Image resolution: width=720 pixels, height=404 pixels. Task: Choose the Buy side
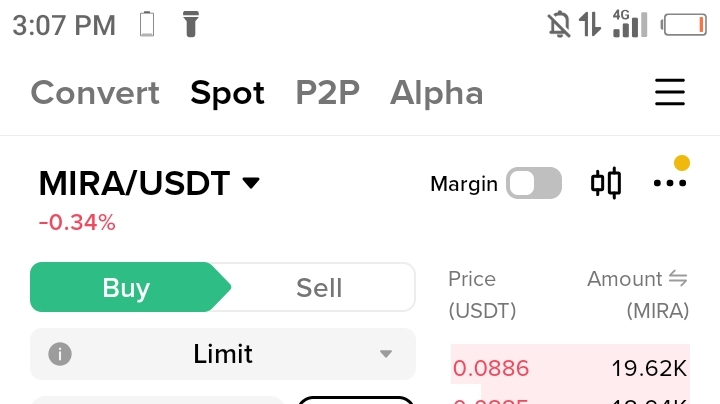coord(126,288)
